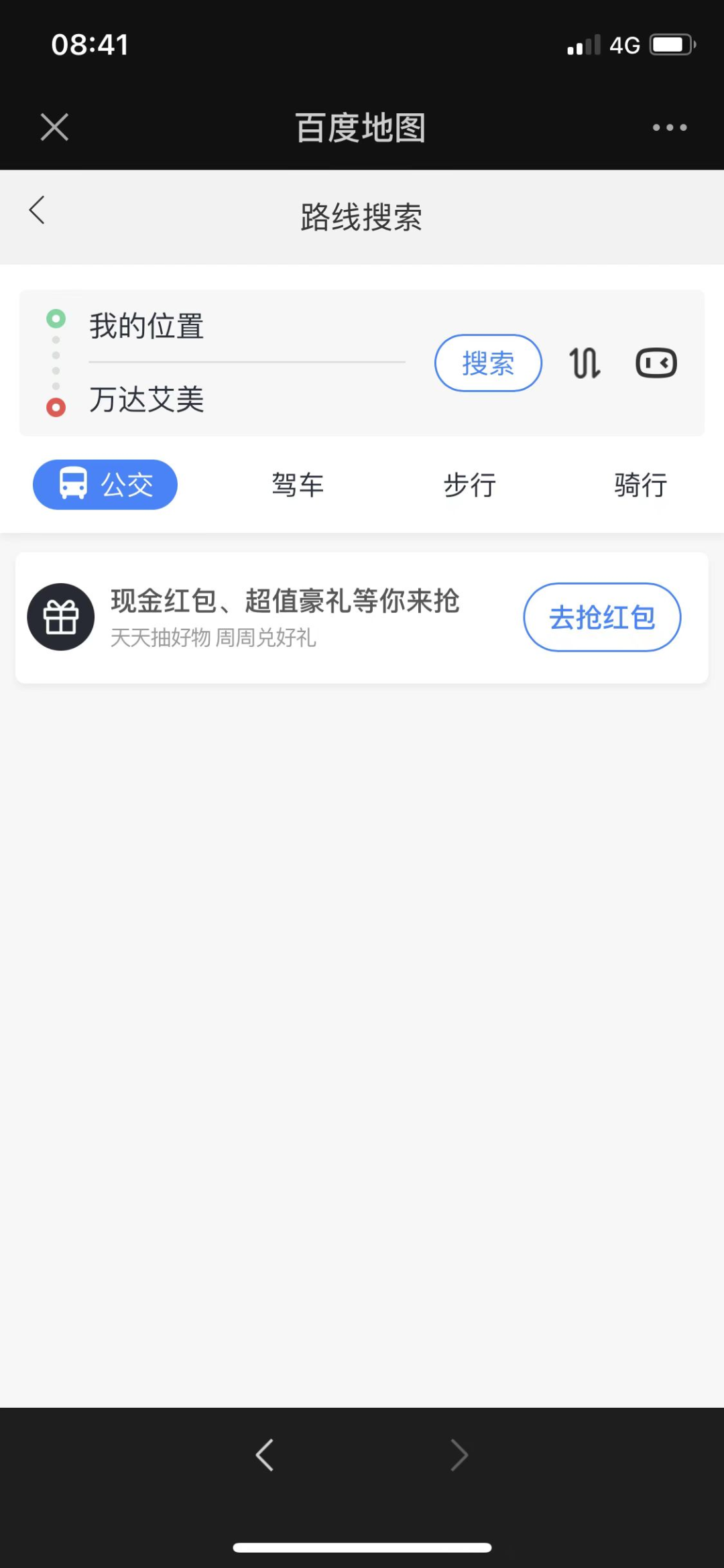Switch to the 驾车 tab

(298, 485)
